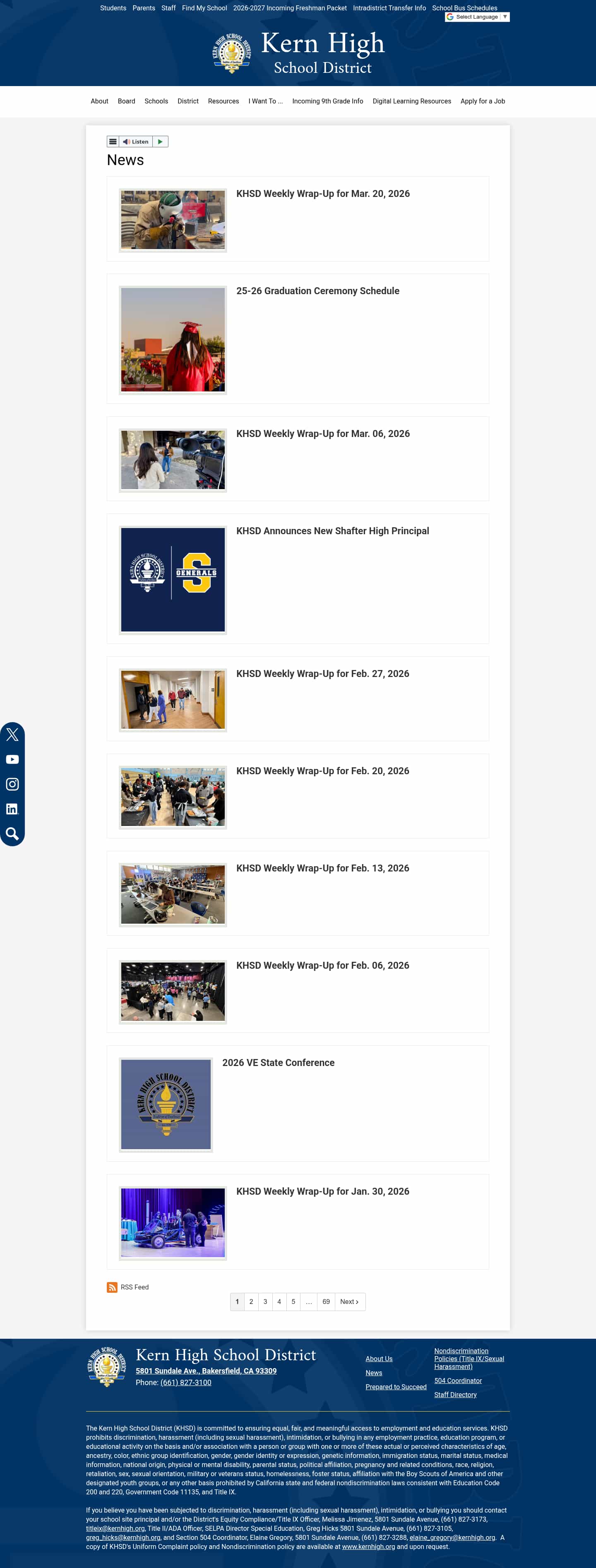Open the X (Twitter) sidebar icon
Viewport: 596px width, 1568px height.
(12, 735)
